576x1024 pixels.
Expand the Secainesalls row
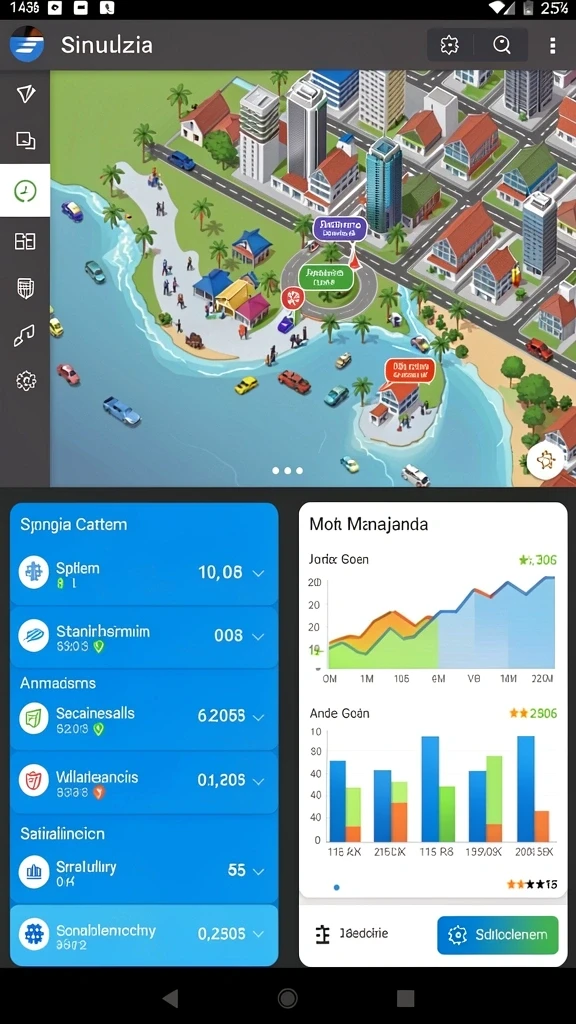pyautogui.click(x=144, y=718)
